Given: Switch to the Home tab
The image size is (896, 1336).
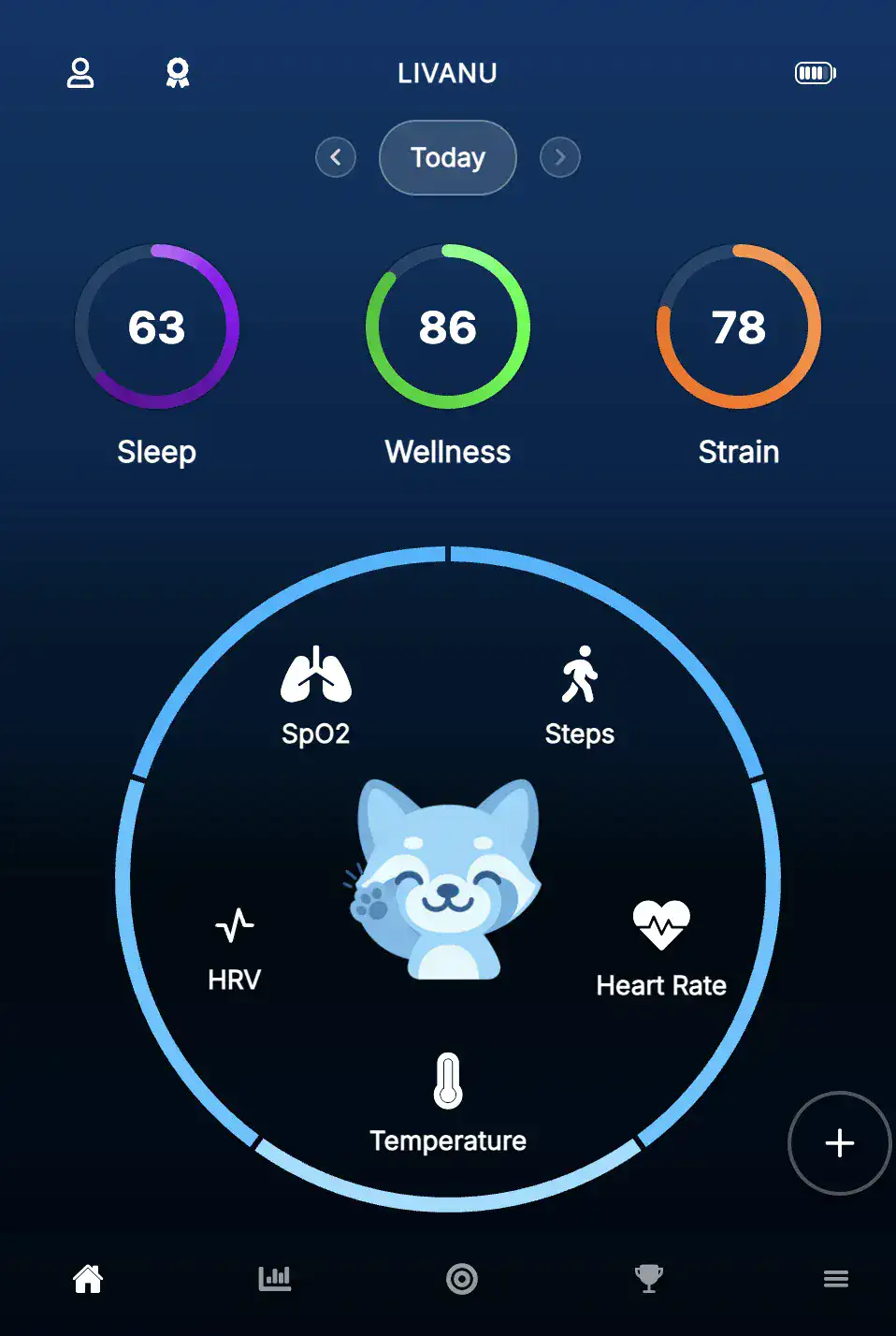Looking at the screenshot, I should (88, 1278).
